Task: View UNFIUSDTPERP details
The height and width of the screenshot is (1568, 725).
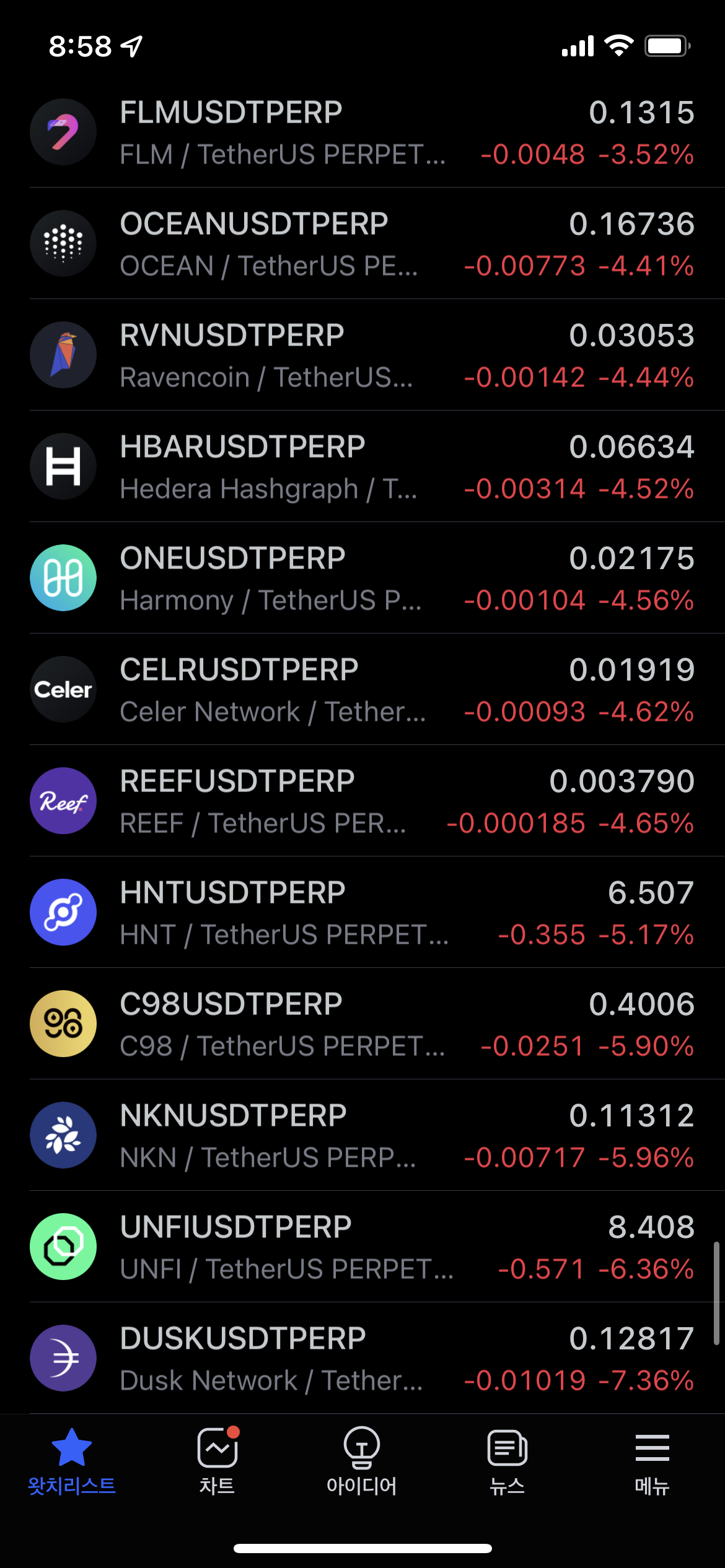Action: (362, 1247)
